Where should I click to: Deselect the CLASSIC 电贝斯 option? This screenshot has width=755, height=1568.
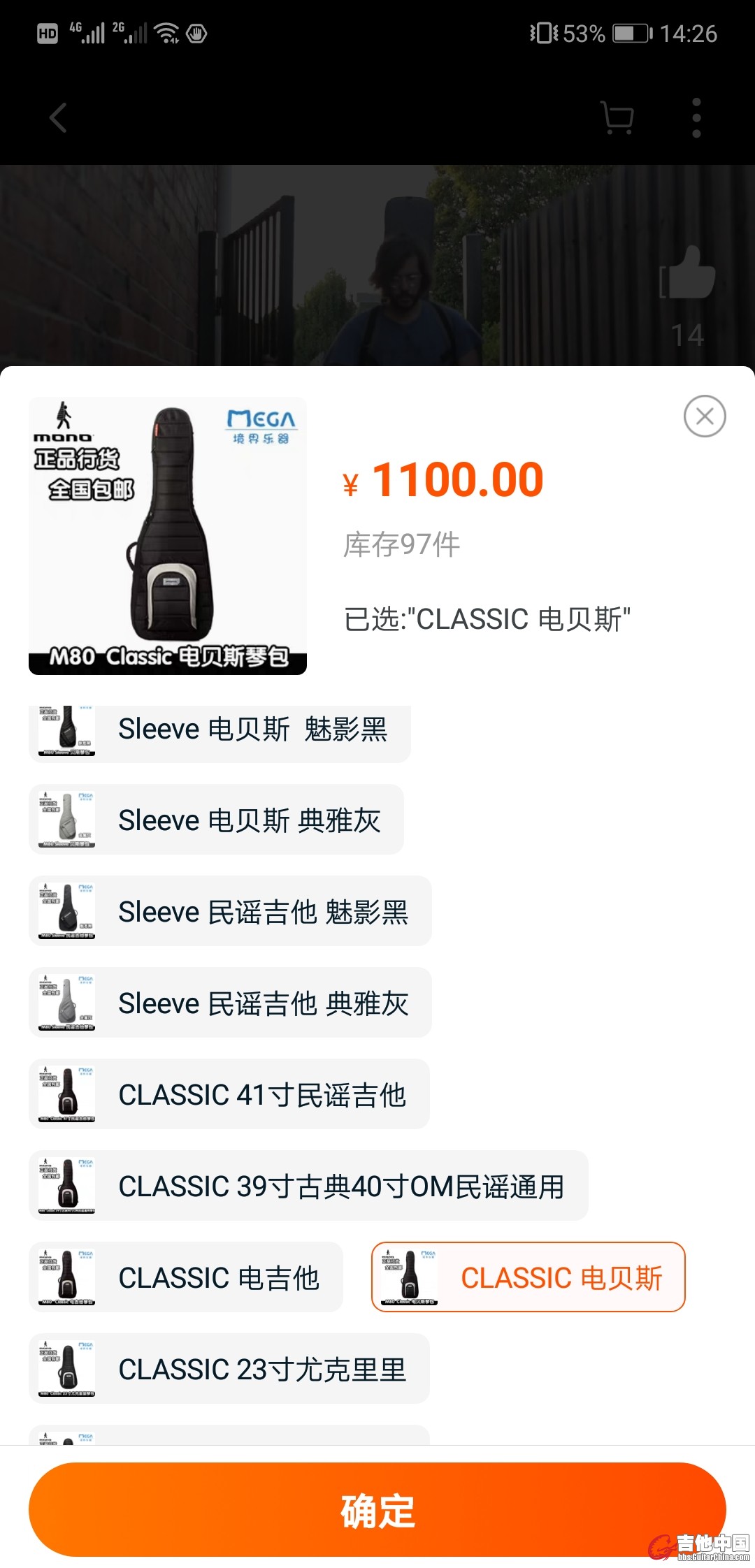coord(528,1277)
